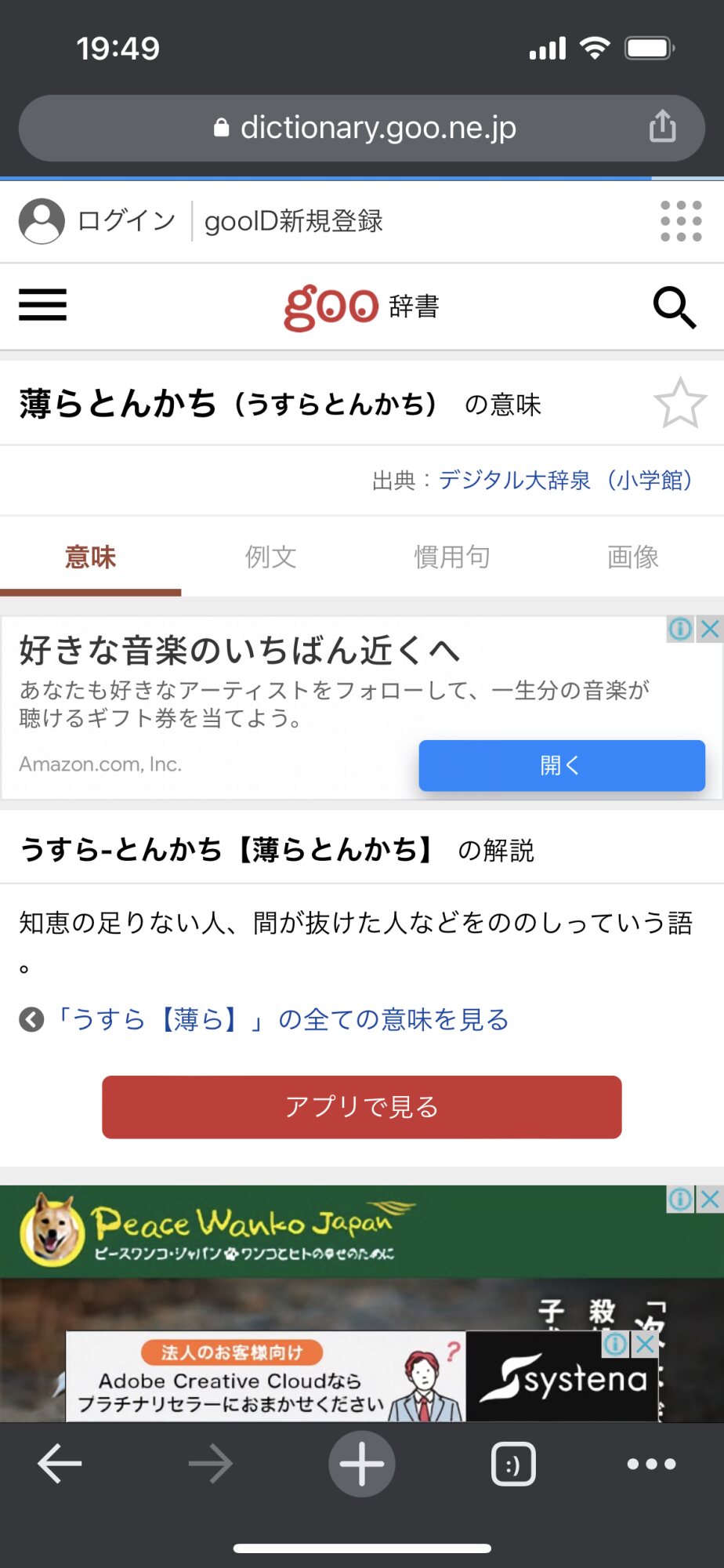Open the nine-dot services grid

click(x=681, y=221)
